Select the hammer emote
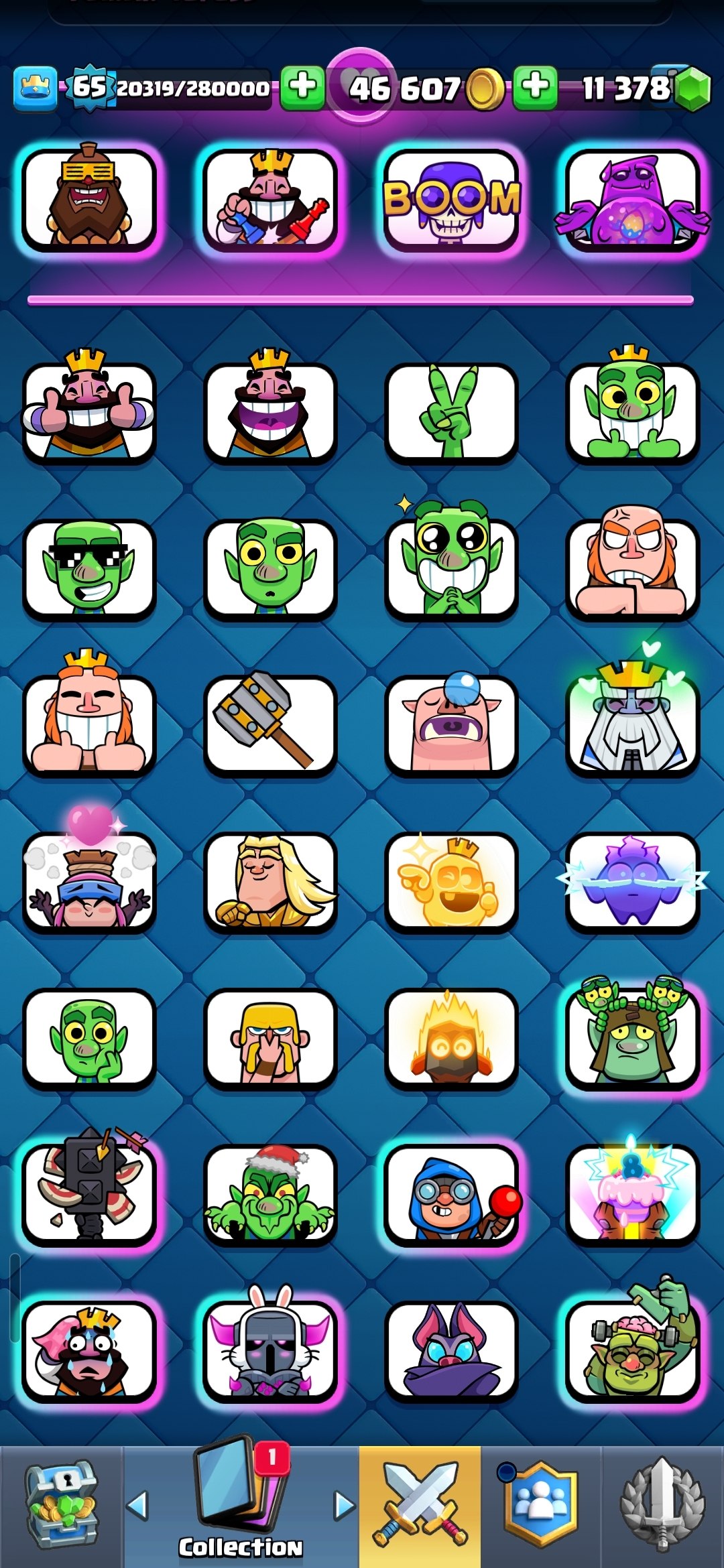Viewport: 724px width, 1568px height. point(270,725)
